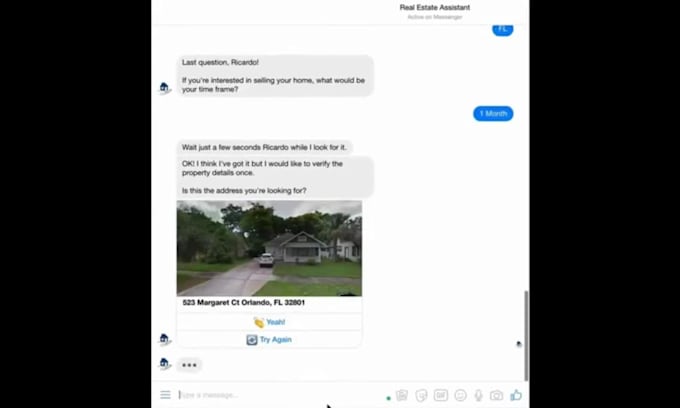This screenshot has height=408, width=680.
Task: Open the 523 Margaret Ct property photo
Action: (x=269, y=248)
